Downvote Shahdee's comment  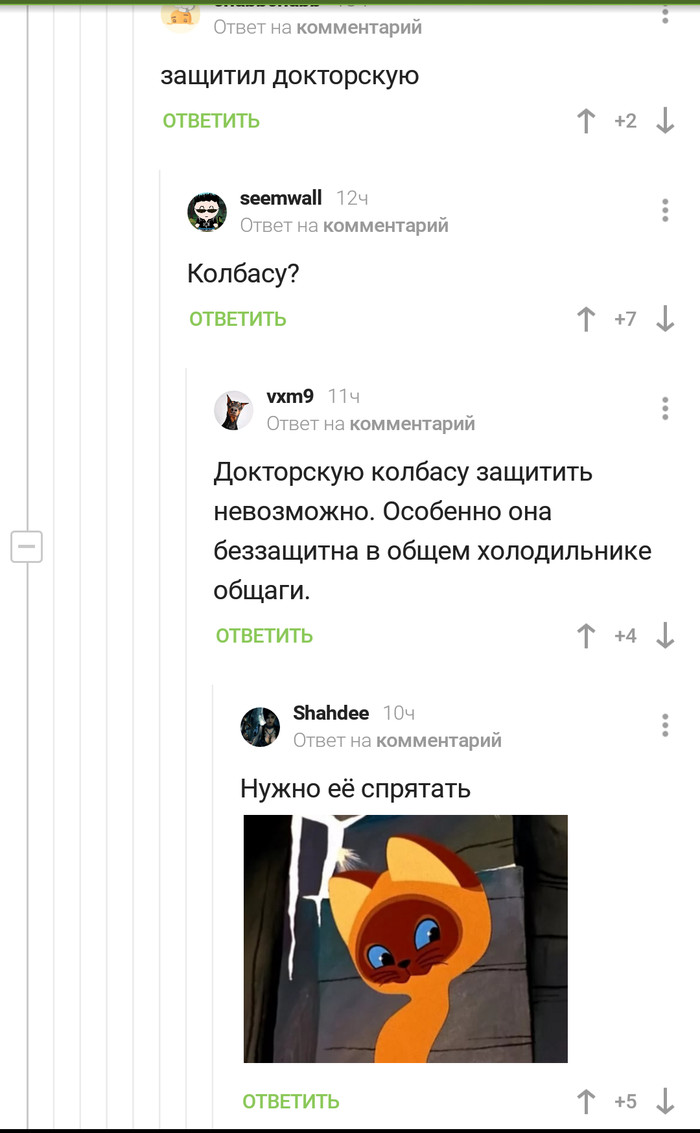(x=665, y=1102)
